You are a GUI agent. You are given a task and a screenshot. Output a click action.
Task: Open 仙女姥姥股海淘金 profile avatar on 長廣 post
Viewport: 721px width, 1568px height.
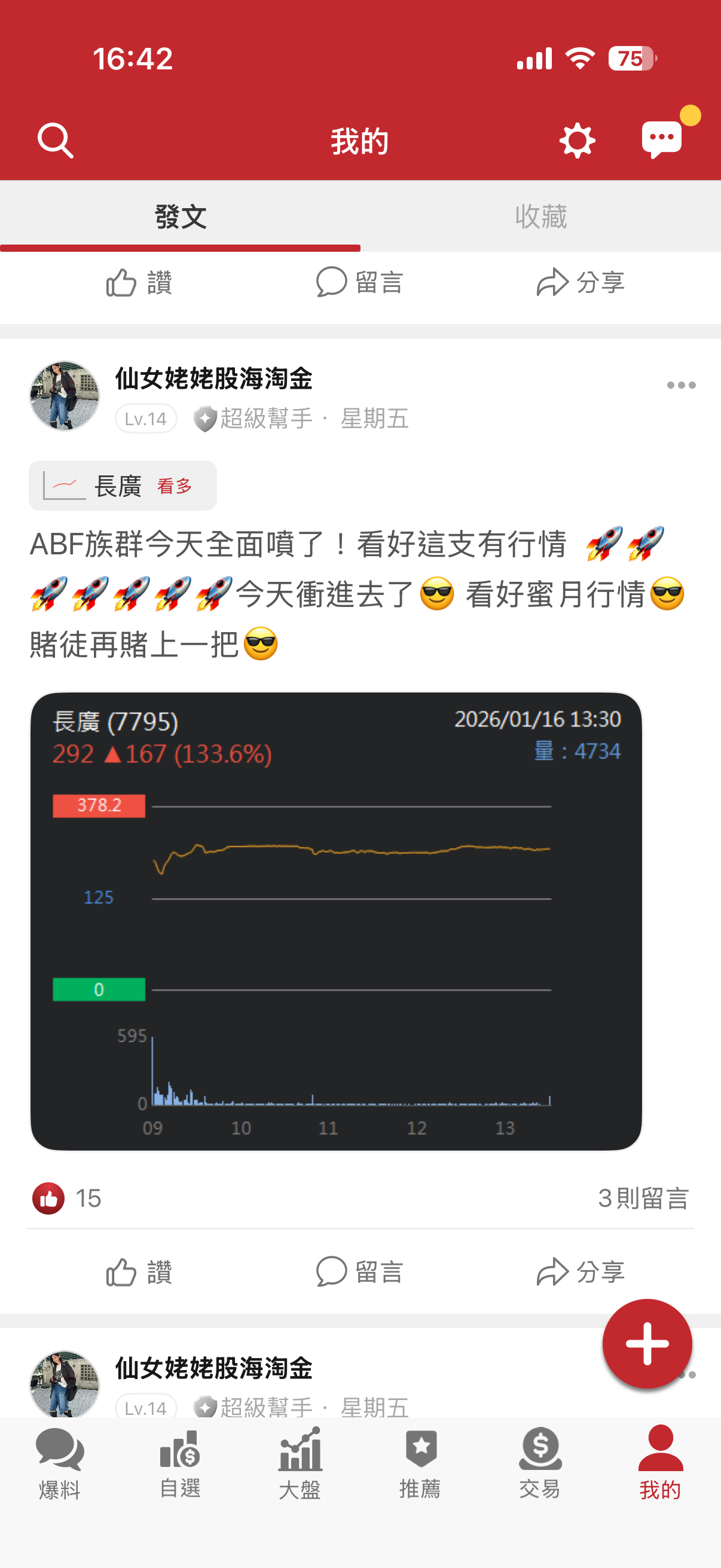(65, 396)
